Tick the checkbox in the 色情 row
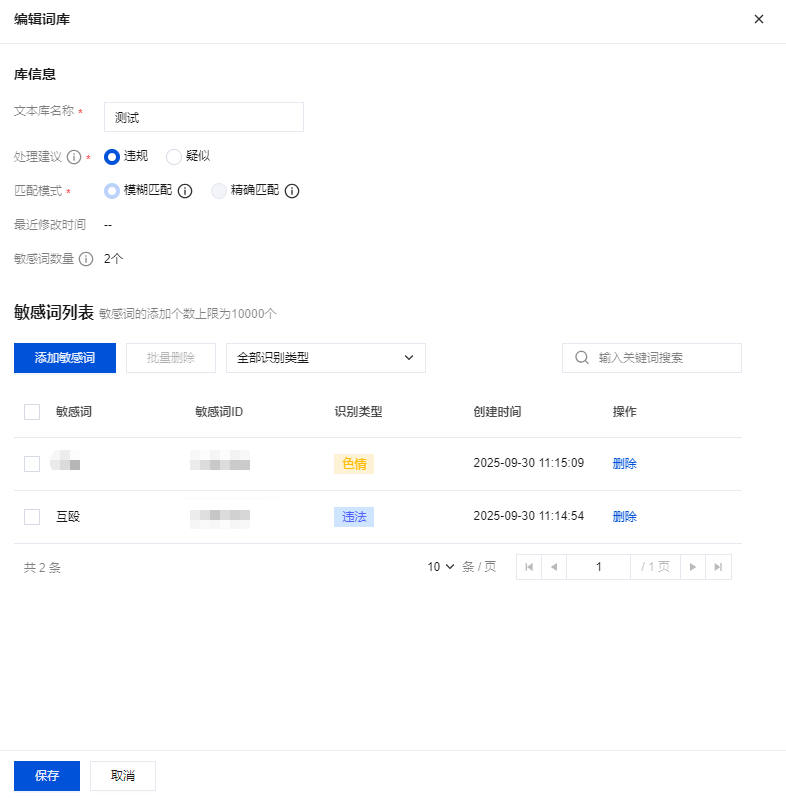 coord(32,464)
